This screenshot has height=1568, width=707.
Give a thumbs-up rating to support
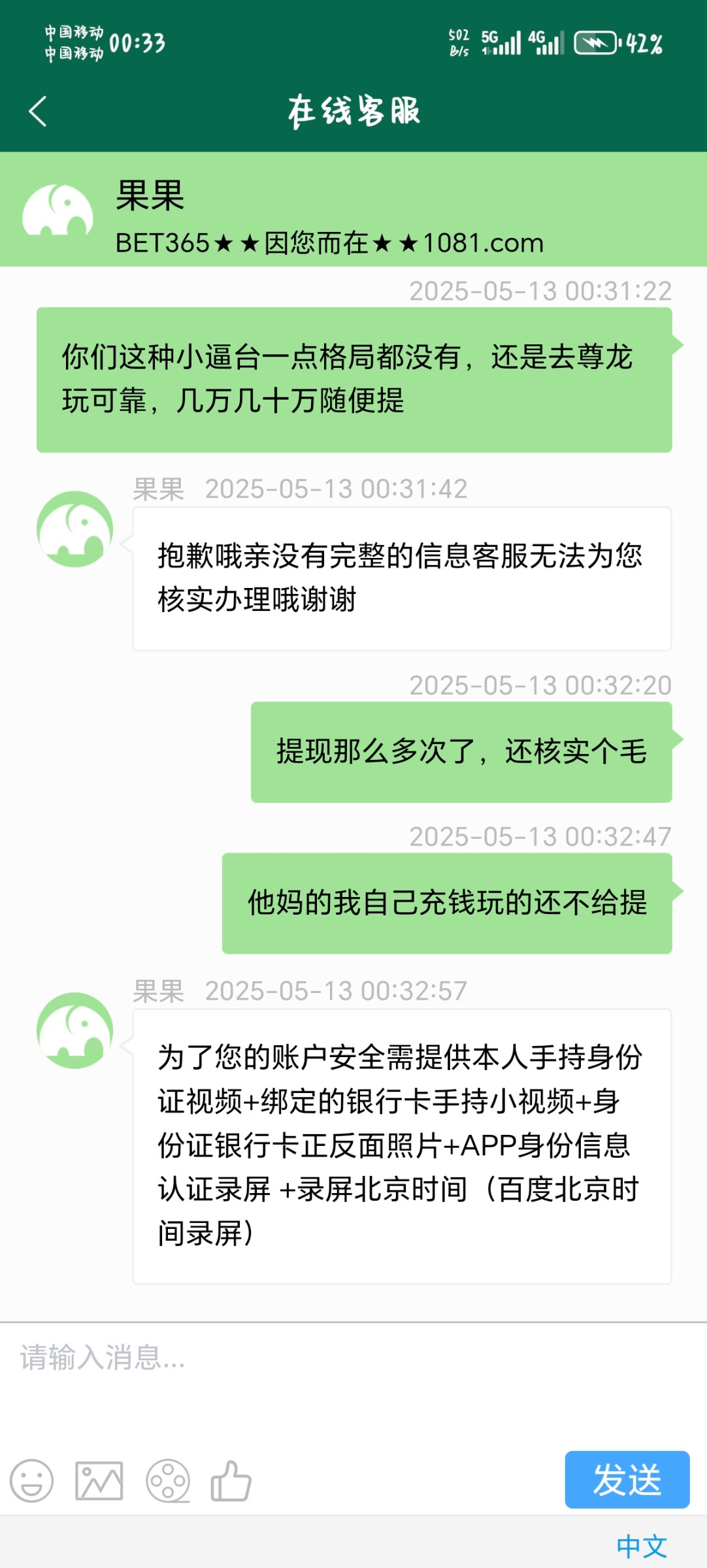point(231,1480)
